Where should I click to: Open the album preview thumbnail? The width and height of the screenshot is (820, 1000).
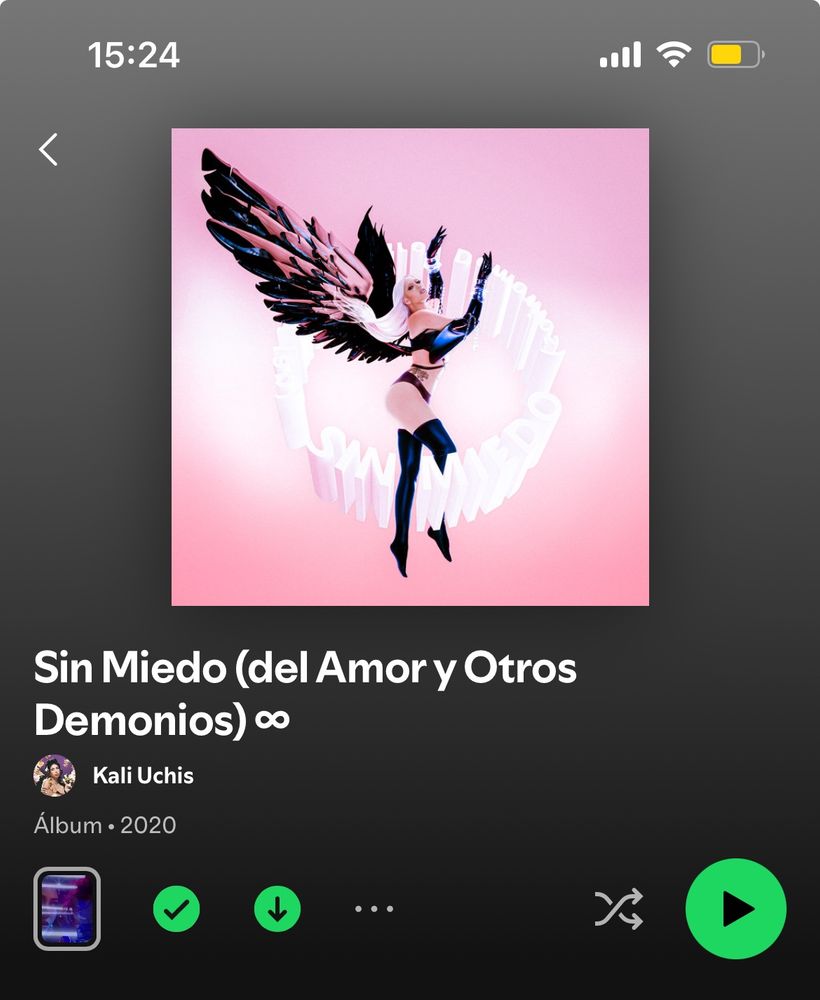pos(67,908)
